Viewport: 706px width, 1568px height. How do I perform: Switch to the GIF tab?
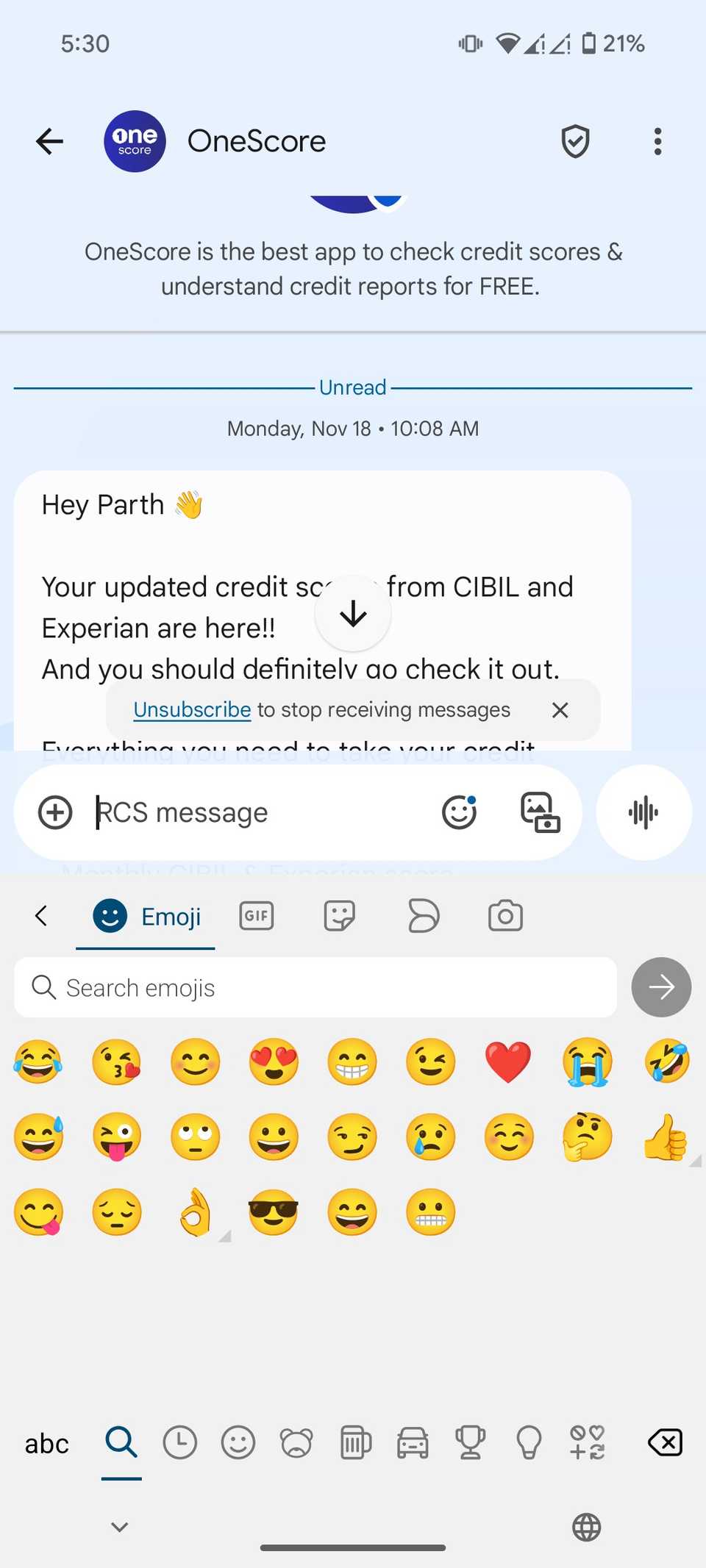click(x=255, y=915)
